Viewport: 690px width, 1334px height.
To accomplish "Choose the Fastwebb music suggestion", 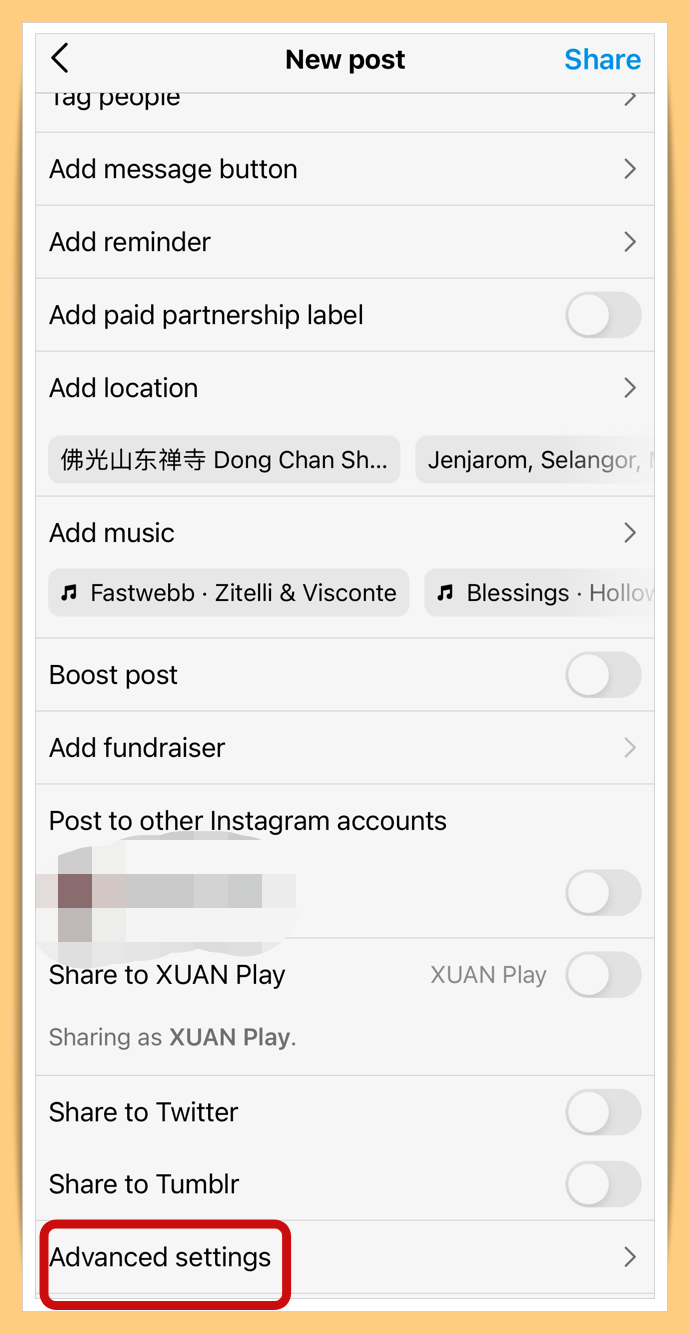I will [x=229, y=593].
